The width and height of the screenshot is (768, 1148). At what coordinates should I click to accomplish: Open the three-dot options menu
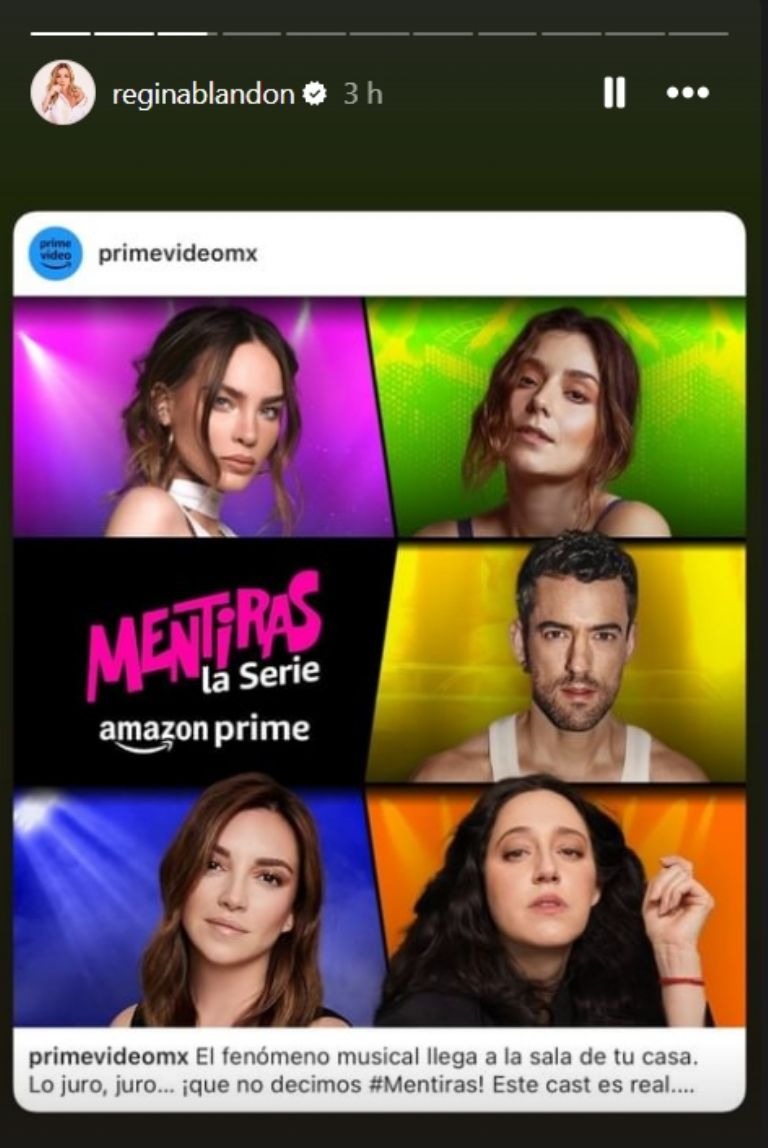tap(688, 93)
